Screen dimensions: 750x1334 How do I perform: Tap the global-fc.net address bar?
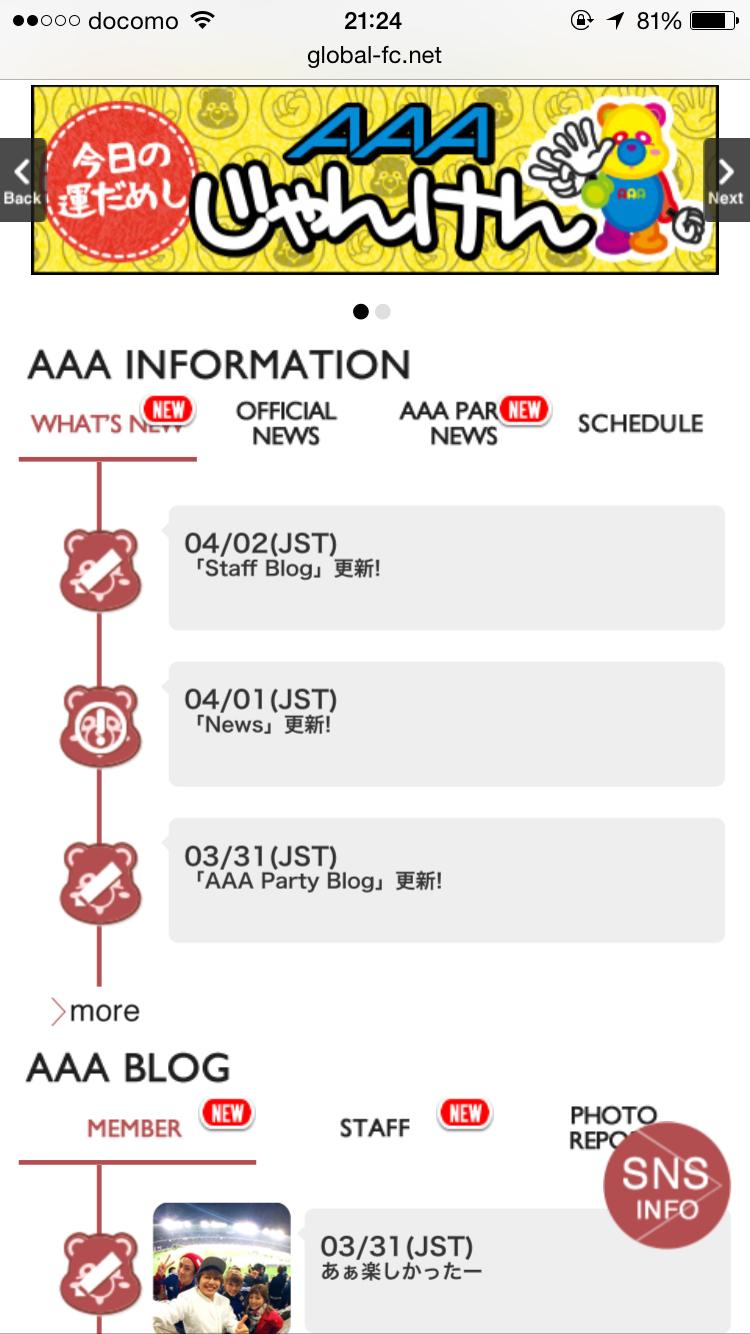[374, 55]
